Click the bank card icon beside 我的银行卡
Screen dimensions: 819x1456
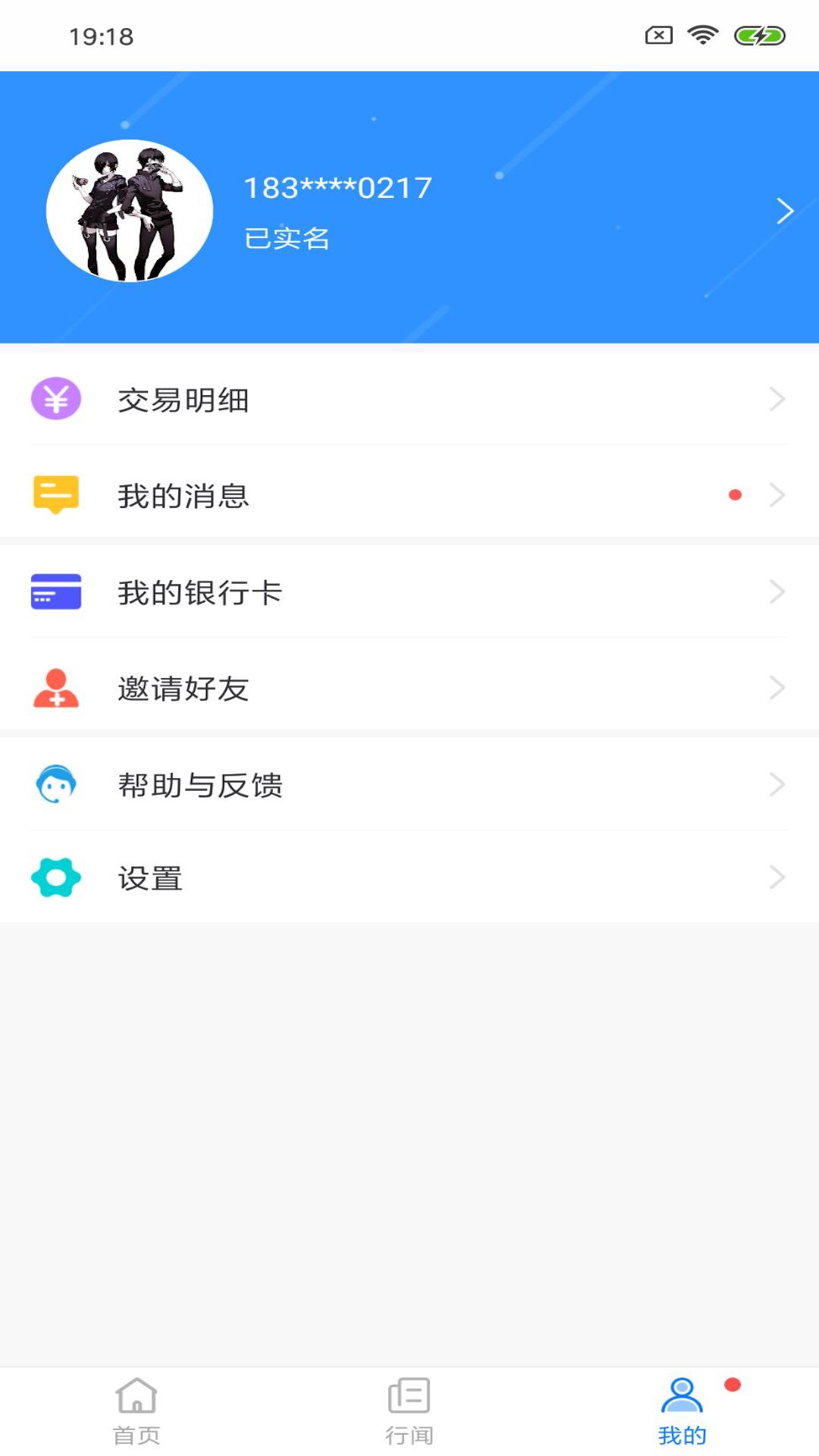coord(55,592)
